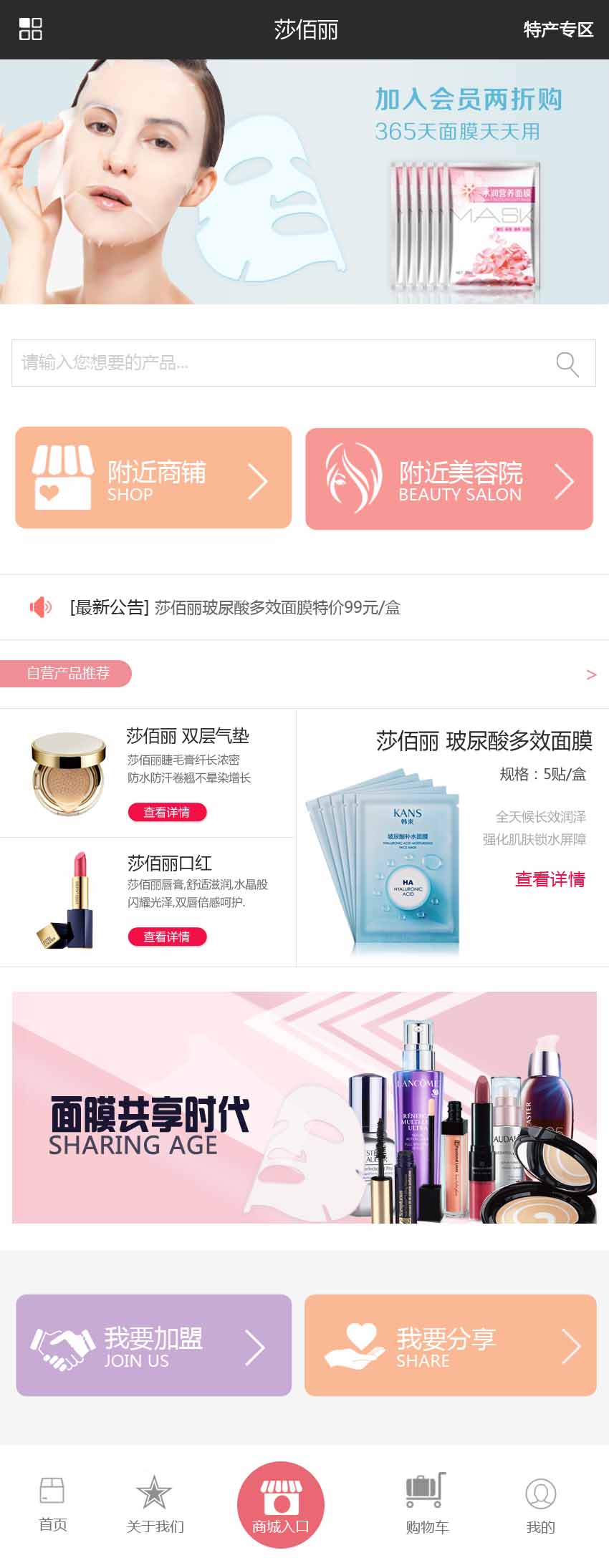609x1568 pixels.
Task: Open the grid menu icon
Action: (30, 29)
